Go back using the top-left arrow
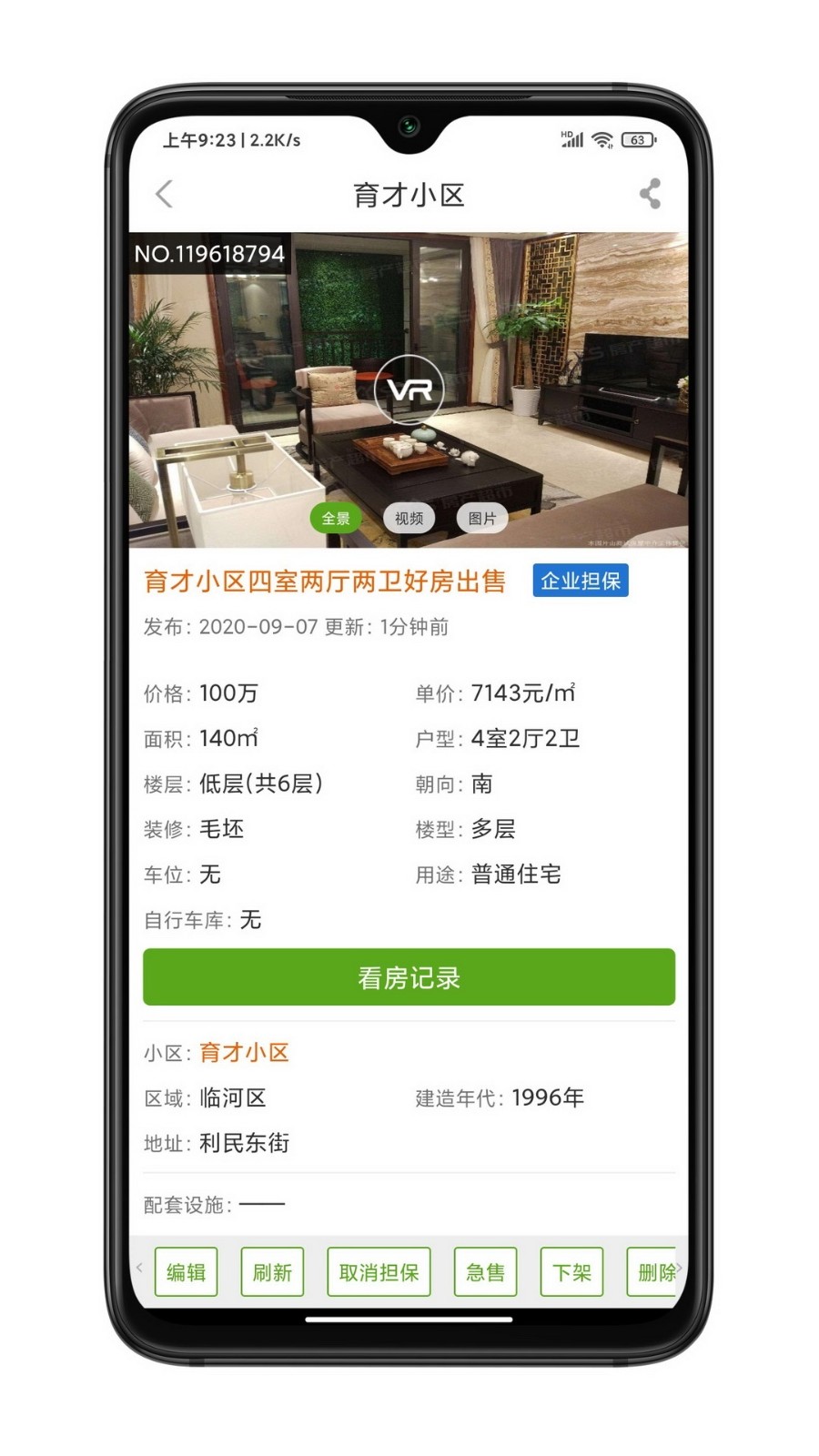The image size is (819, 1456). 165,194
